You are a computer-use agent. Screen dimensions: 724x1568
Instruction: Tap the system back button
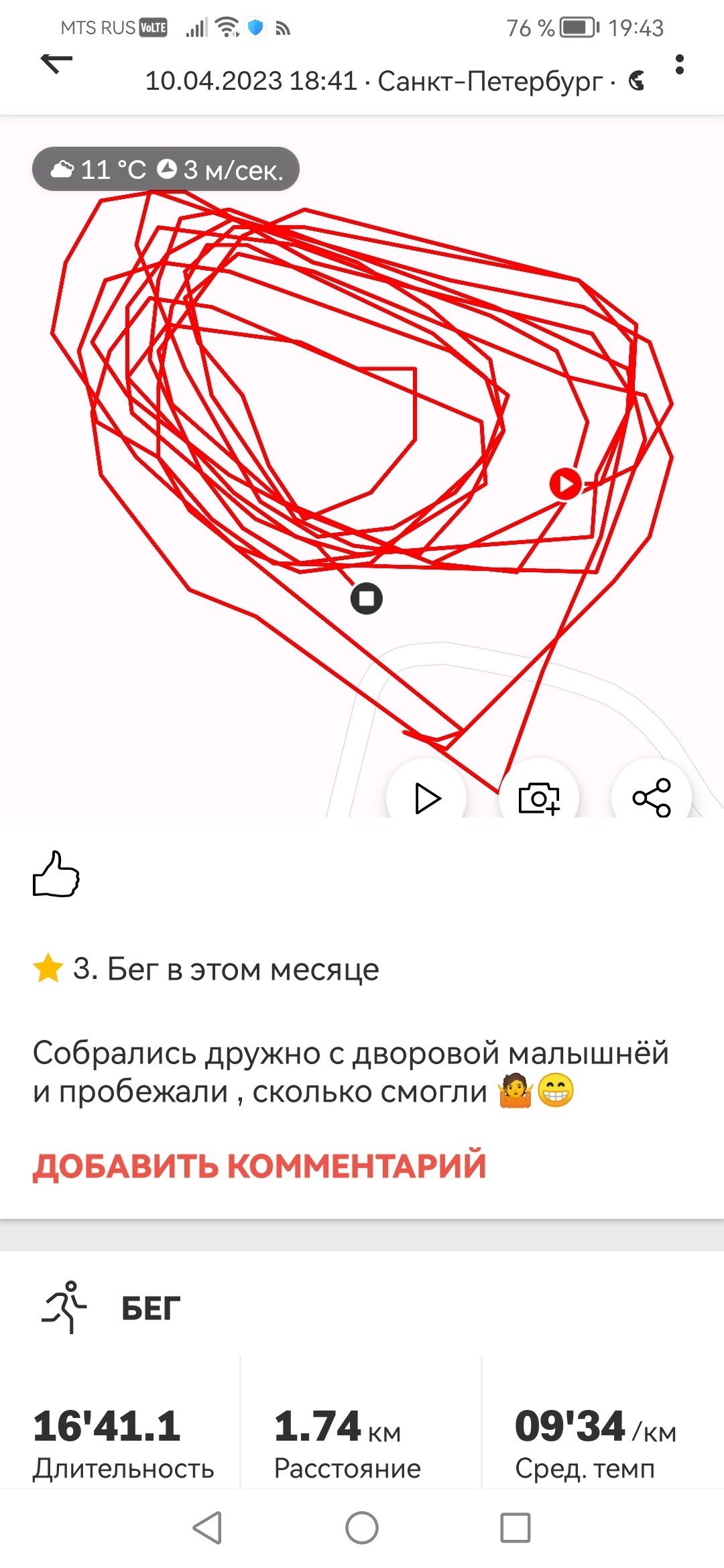pyautogui.click(x=207, y=1528)
